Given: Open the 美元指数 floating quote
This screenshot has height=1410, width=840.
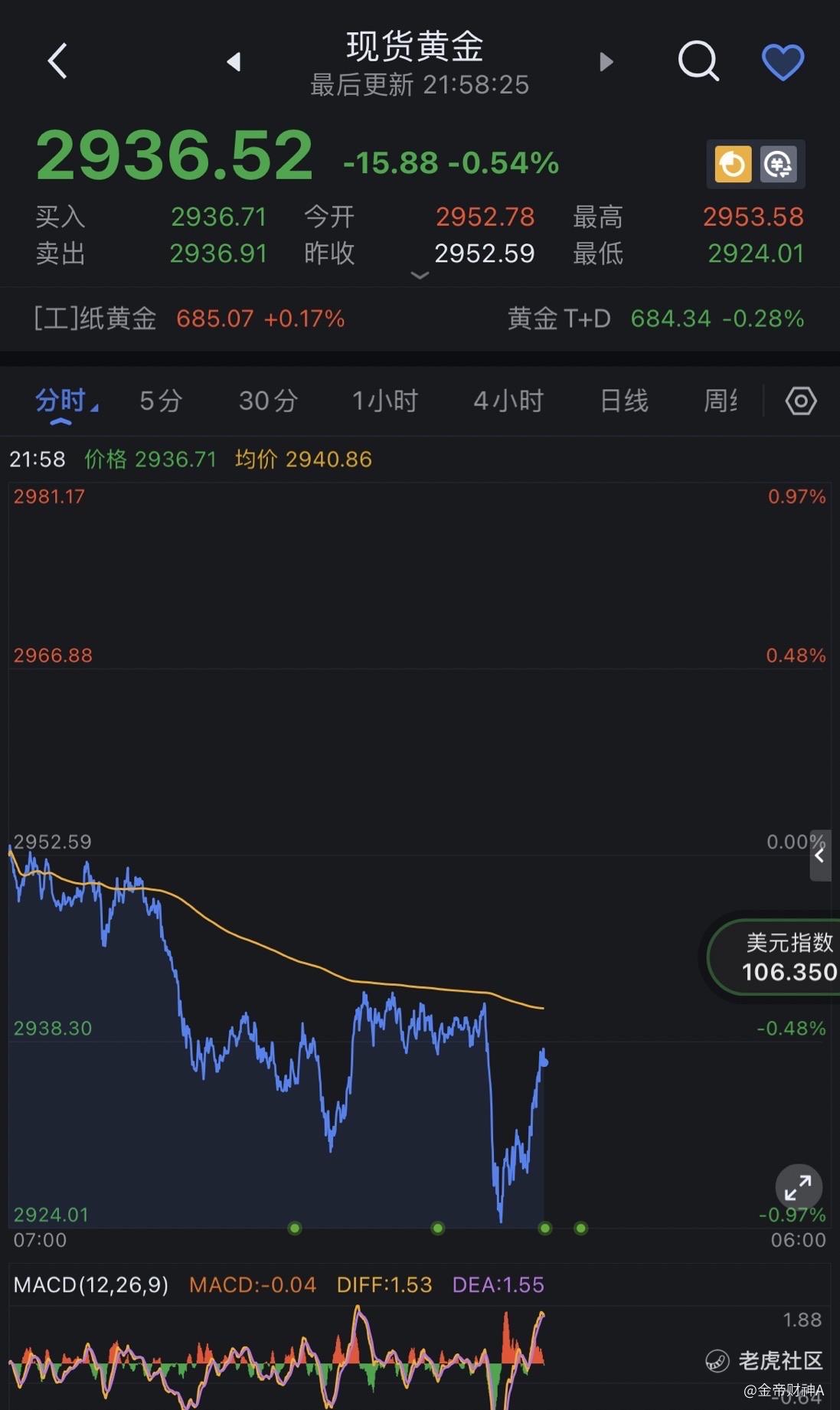Looking at the screenshot, I should pyautogui.click(x=781, y=957).
